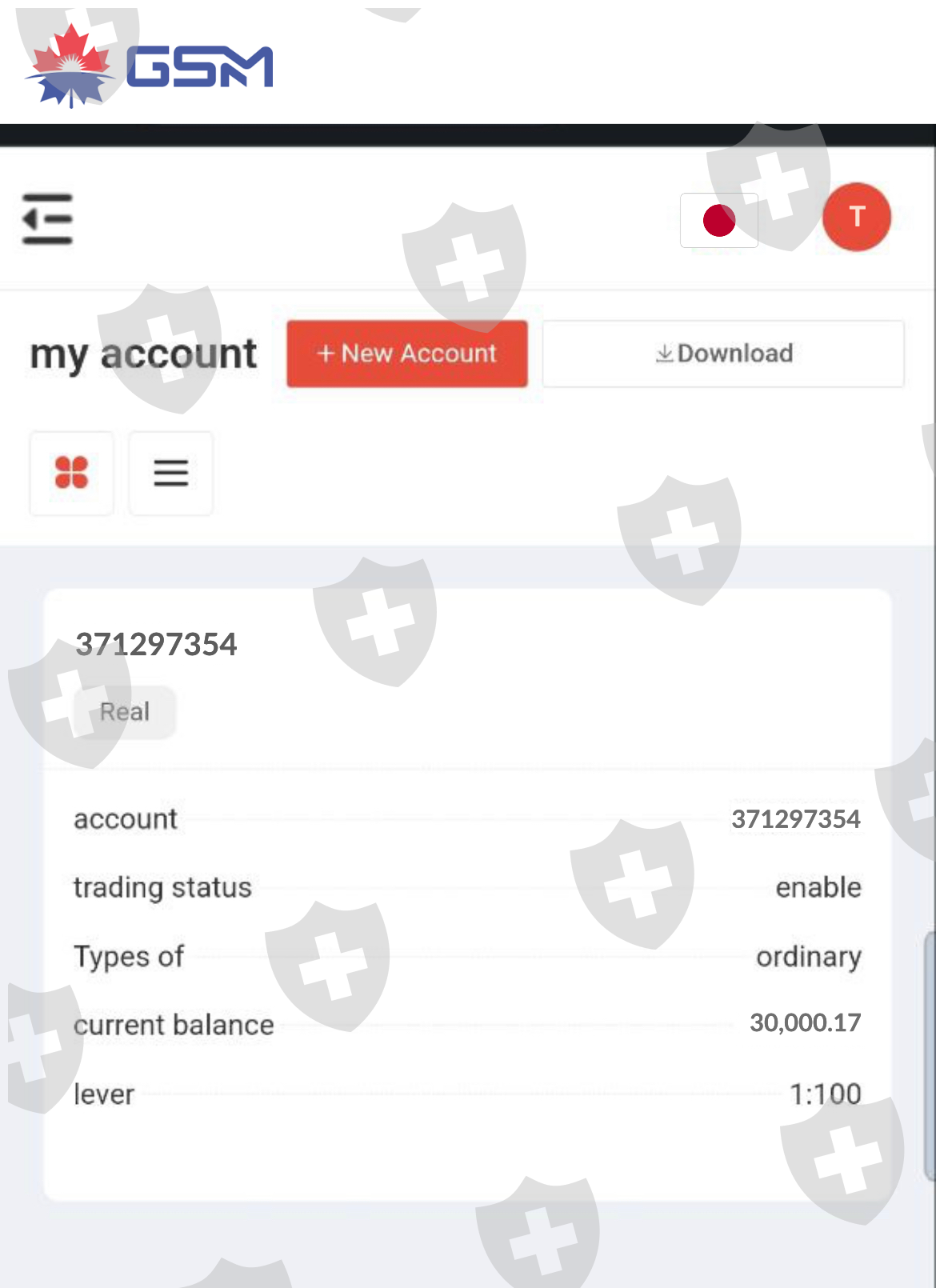
Task: Switch to list view
Action: 170,473
